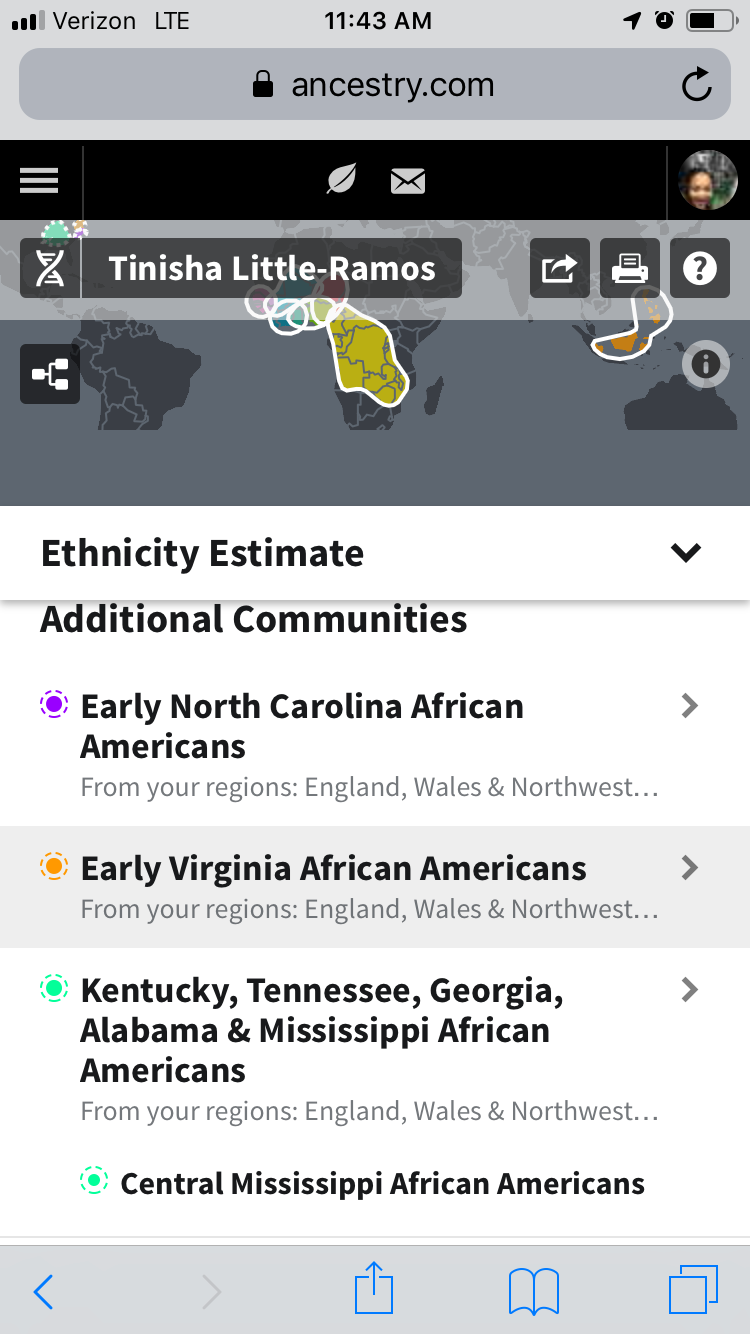
Task: Share the ethnicity results
Action: tap(560, 268)
